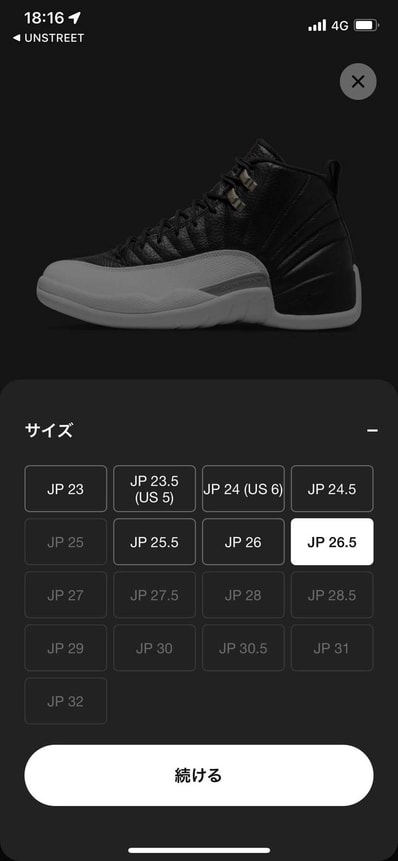The height and width of the screenshot is (861, 398).
Task: Pick size JP 24 (US 6)
Action: tap(243, 489)
